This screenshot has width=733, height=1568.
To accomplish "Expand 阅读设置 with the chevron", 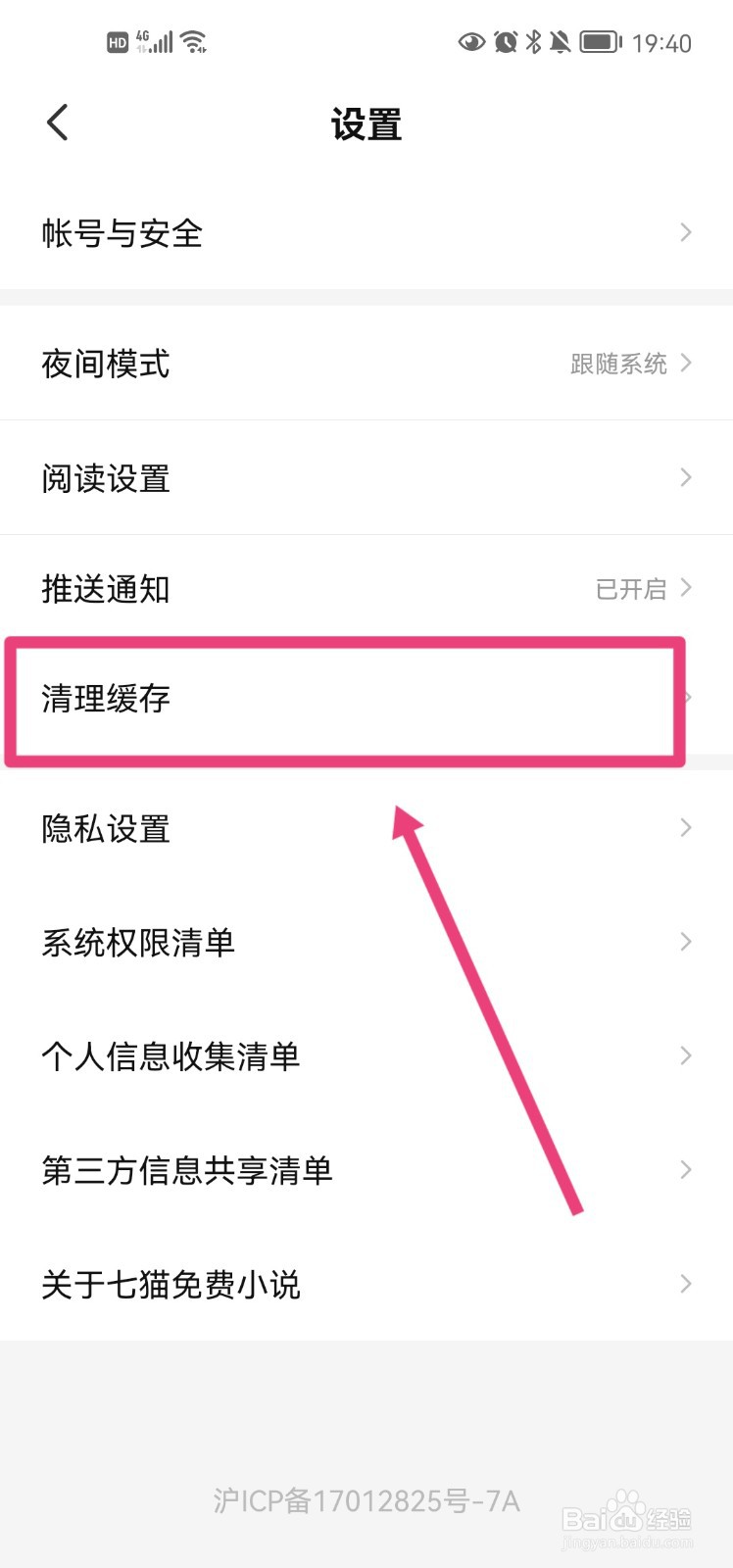I will point(684,478).
